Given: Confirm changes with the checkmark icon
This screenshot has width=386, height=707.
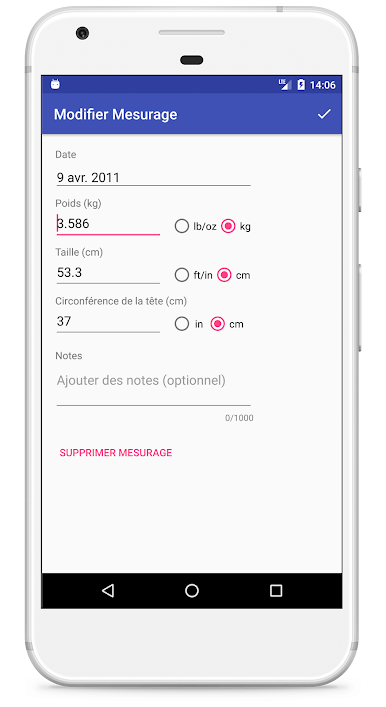Looking at the screenshot, I should point(324,114).
